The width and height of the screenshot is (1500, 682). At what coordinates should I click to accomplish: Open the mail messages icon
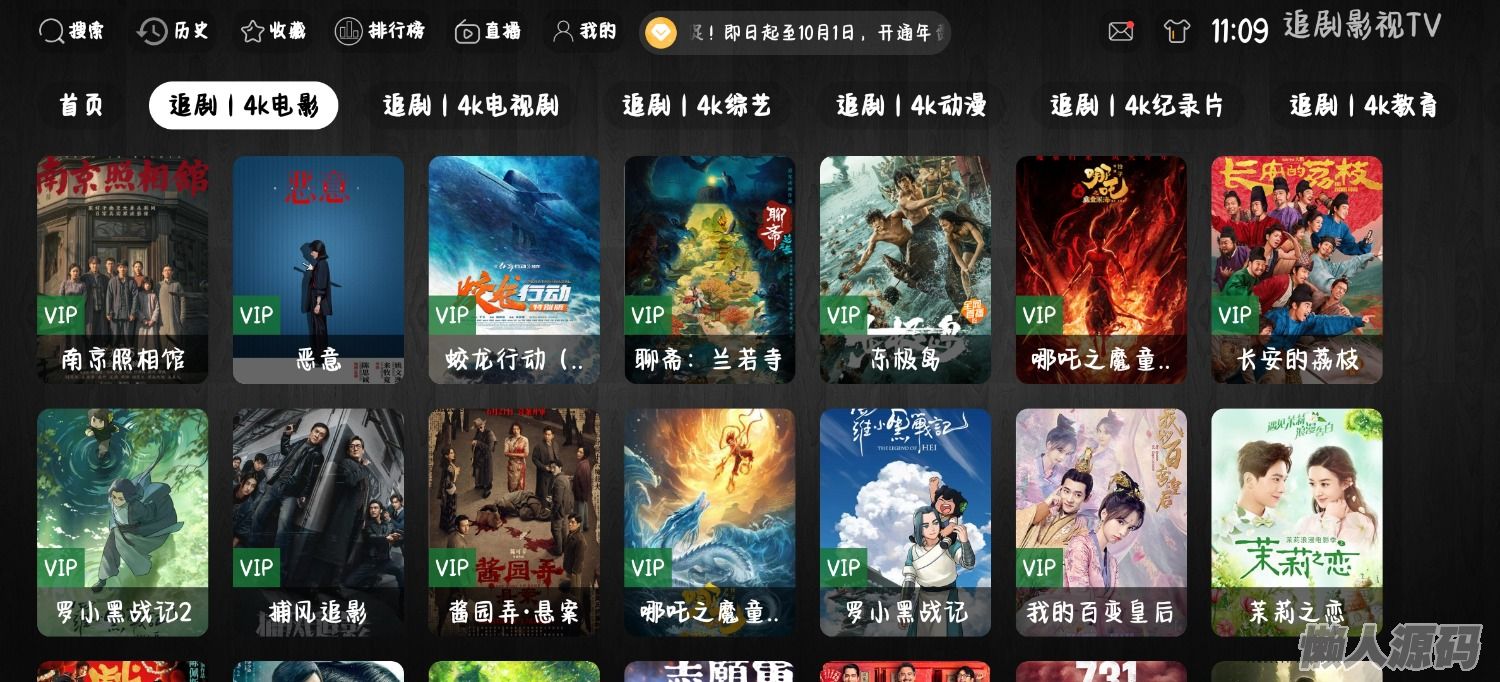coord(1121,32)
